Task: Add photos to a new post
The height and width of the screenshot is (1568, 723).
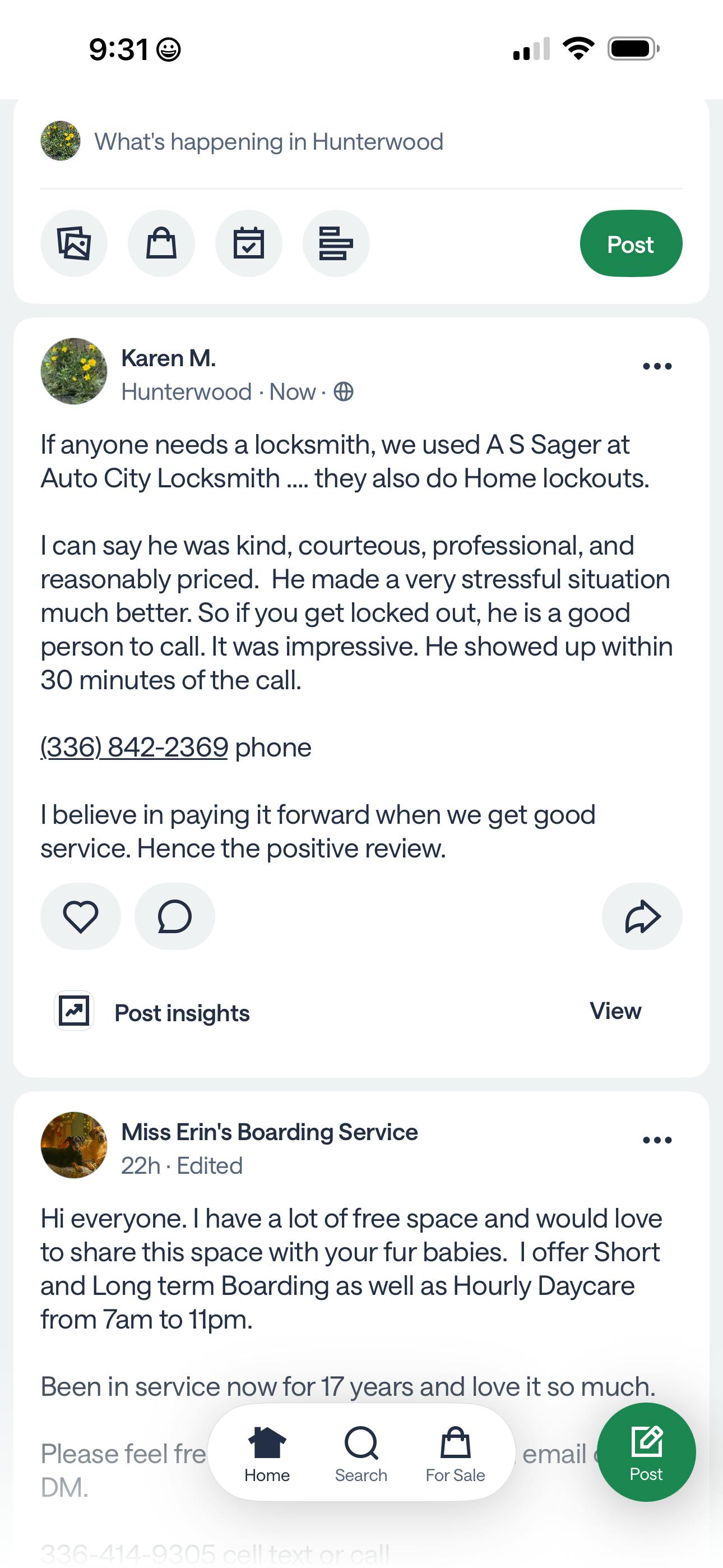Action: (x=73, y=243)
